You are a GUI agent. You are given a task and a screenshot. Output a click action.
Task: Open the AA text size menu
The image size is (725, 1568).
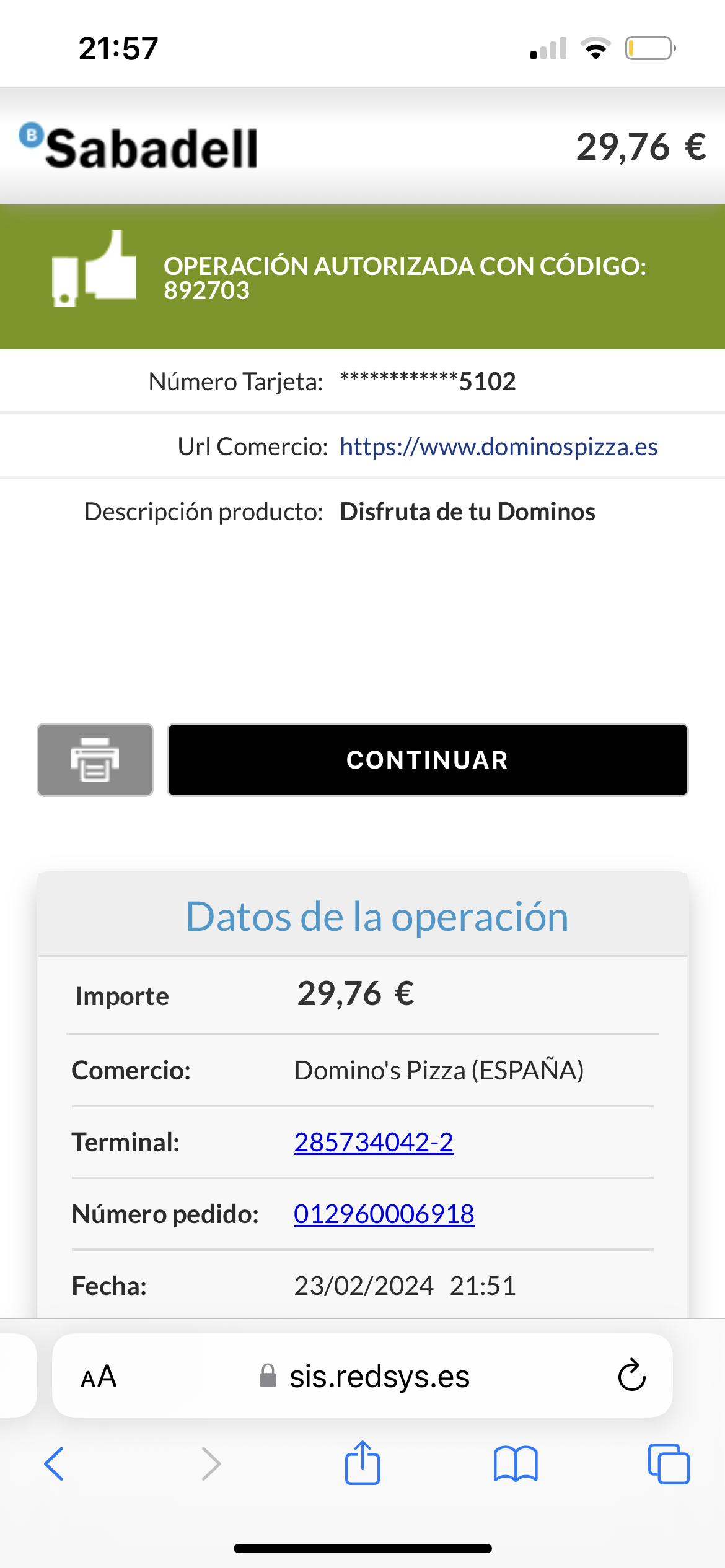(99, 1377)
